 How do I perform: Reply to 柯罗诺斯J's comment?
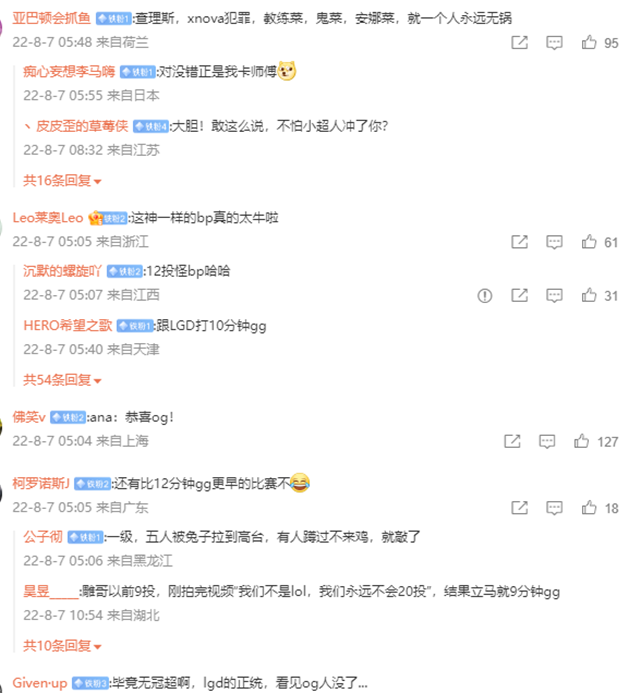click(553, 508)
